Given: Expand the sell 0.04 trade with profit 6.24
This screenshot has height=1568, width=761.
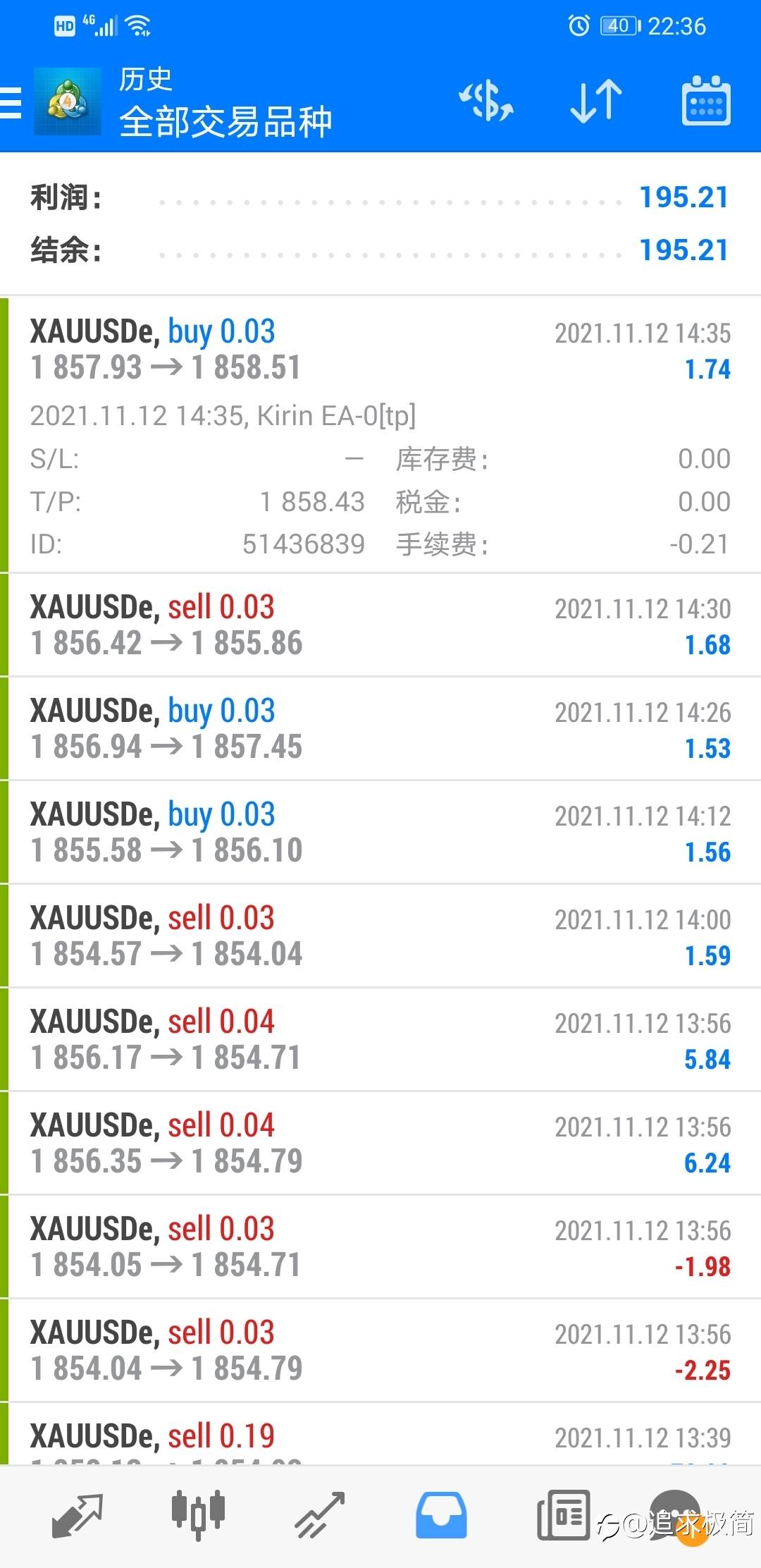Looking at the screenshot, I should click(380, 1143).
